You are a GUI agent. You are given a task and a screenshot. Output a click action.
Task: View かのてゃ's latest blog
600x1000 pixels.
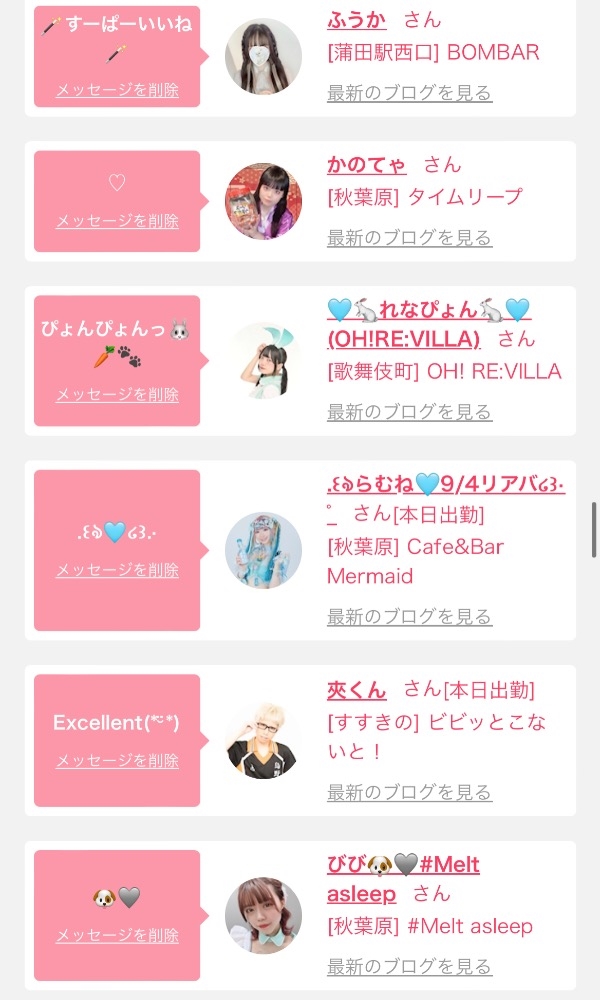tap(409, 238)
